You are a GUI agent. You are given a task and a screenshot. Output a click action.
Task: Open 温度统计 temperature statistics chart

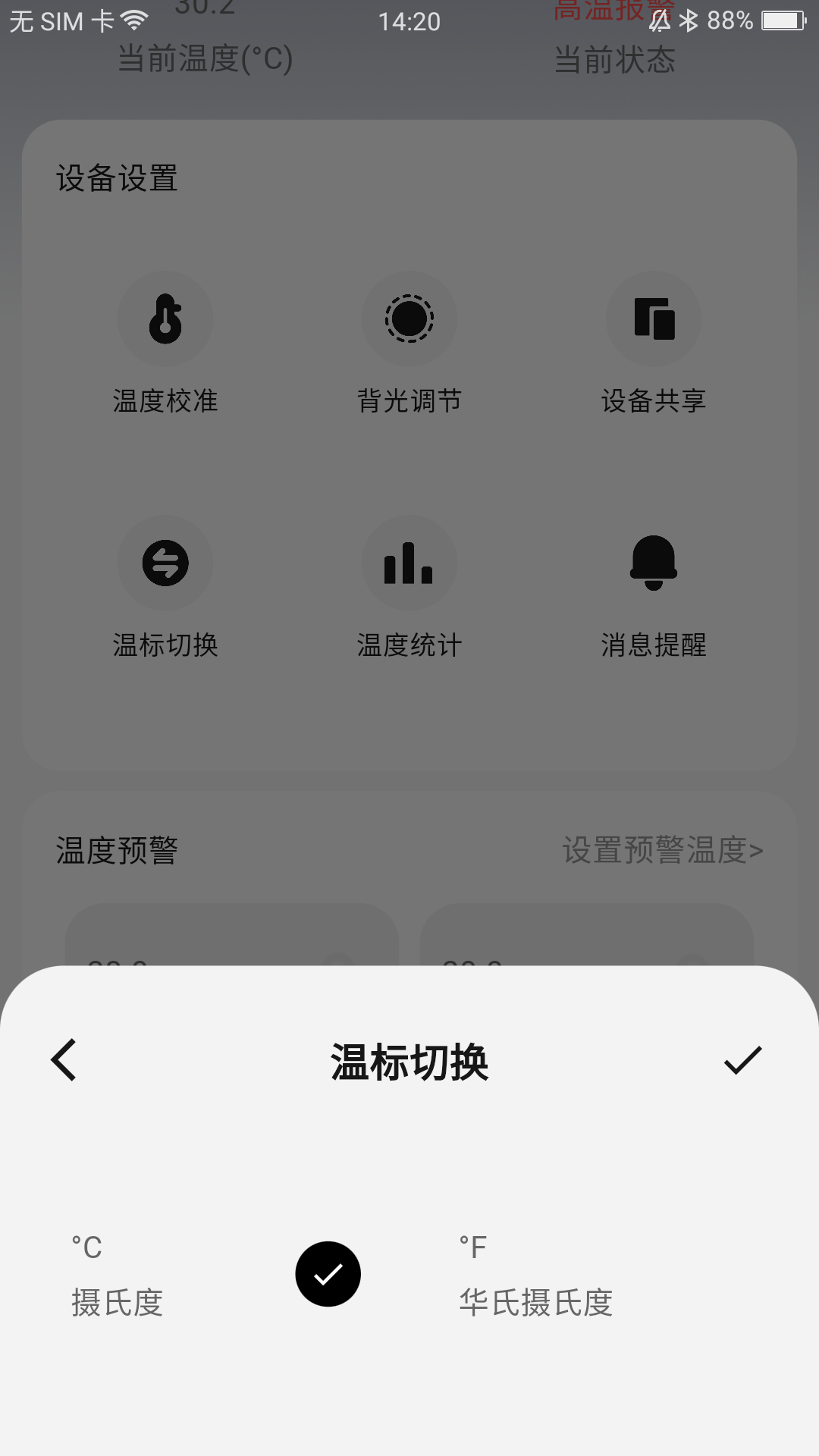pyautogui.click(x=409, y=564)
